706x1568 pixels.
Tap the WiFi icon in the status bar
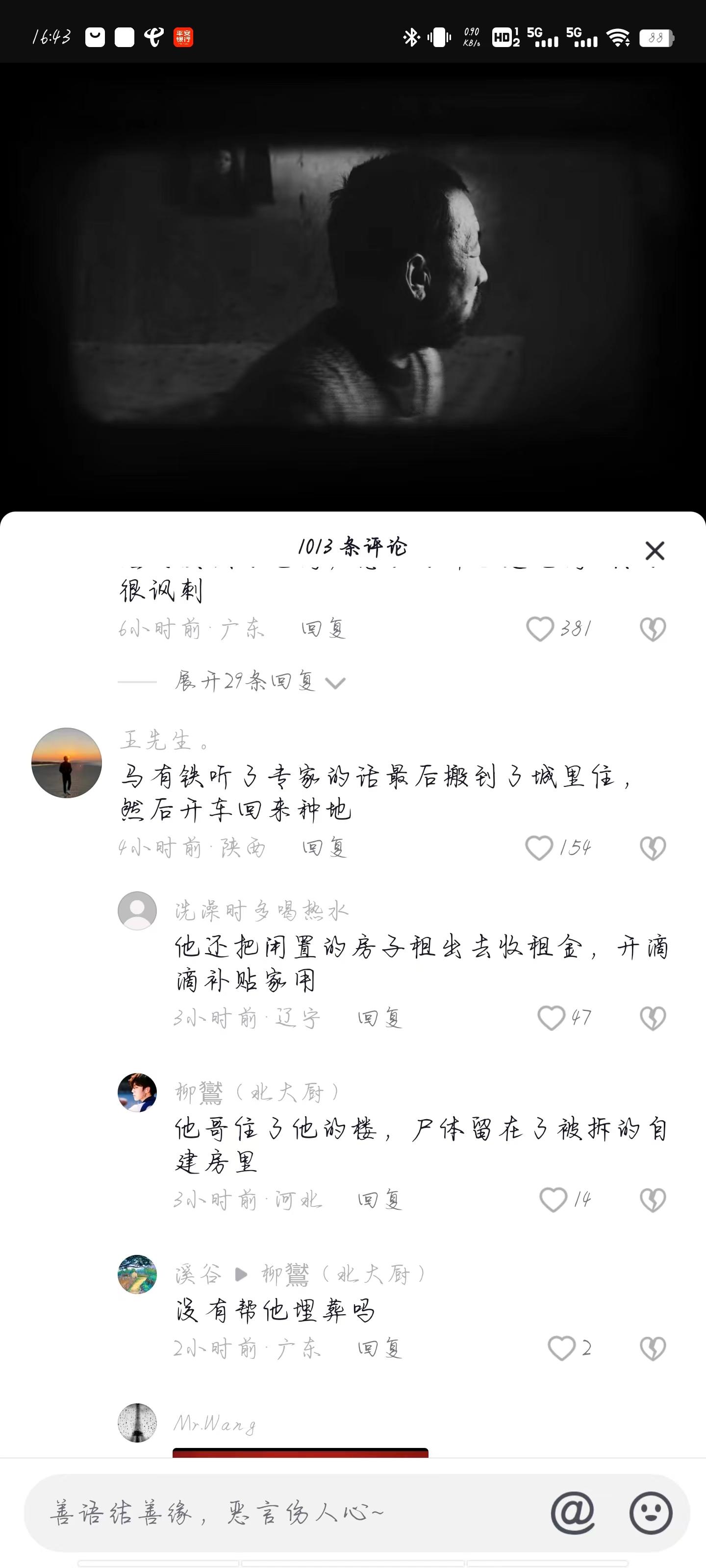617,38
